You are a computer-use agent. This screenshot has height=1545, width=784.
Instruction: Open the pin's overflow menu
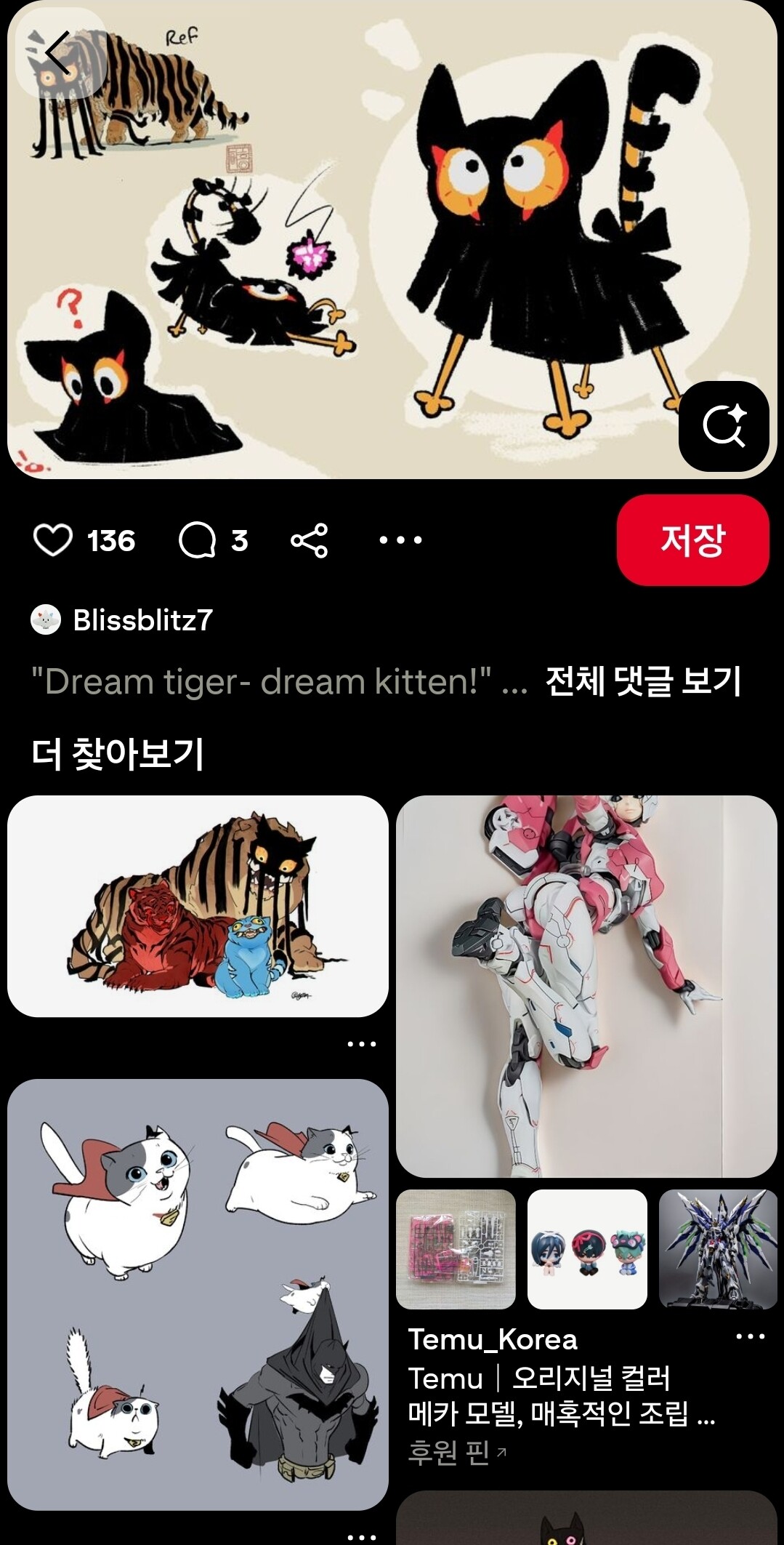(400, 540)
